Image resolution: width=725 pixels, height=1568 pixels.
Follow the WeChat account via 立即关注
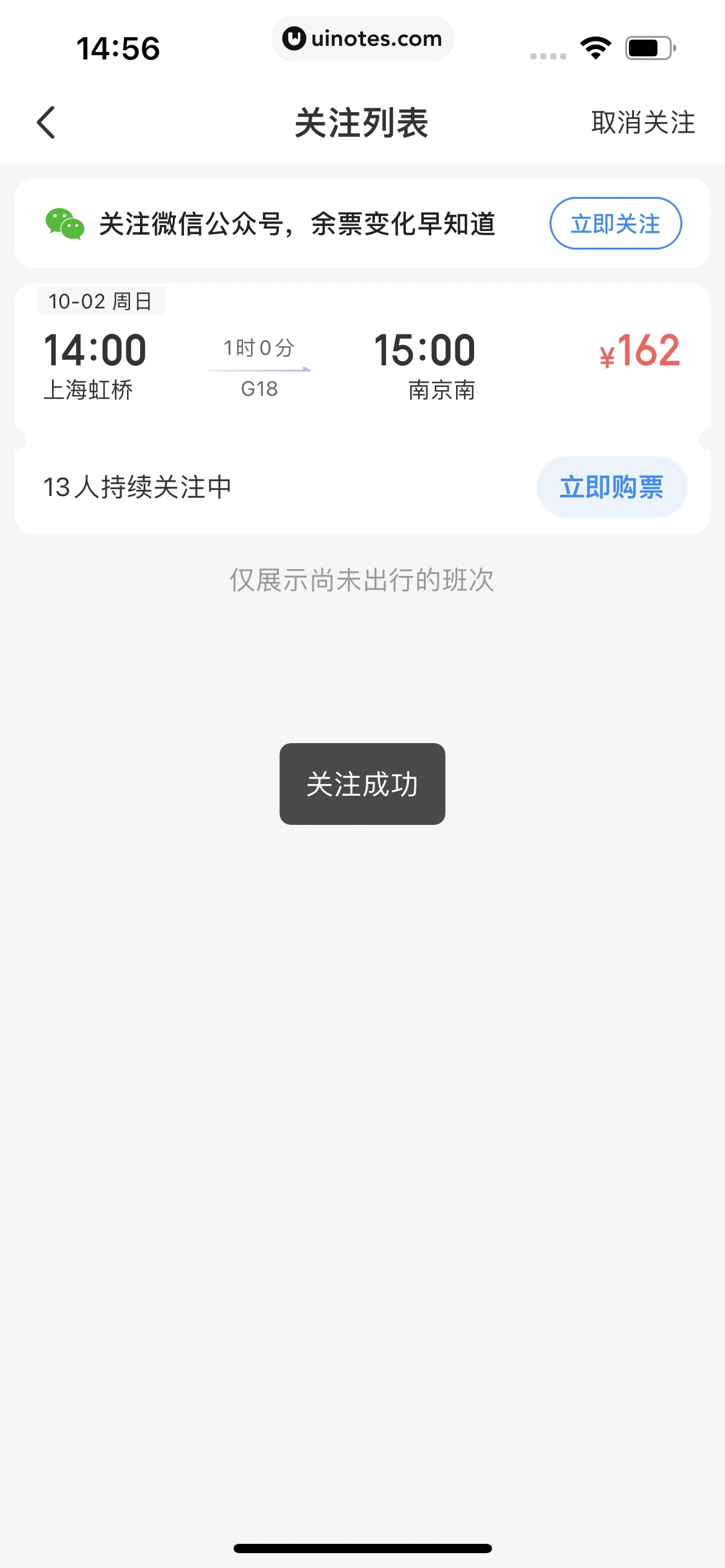click(x=615, y=224)
